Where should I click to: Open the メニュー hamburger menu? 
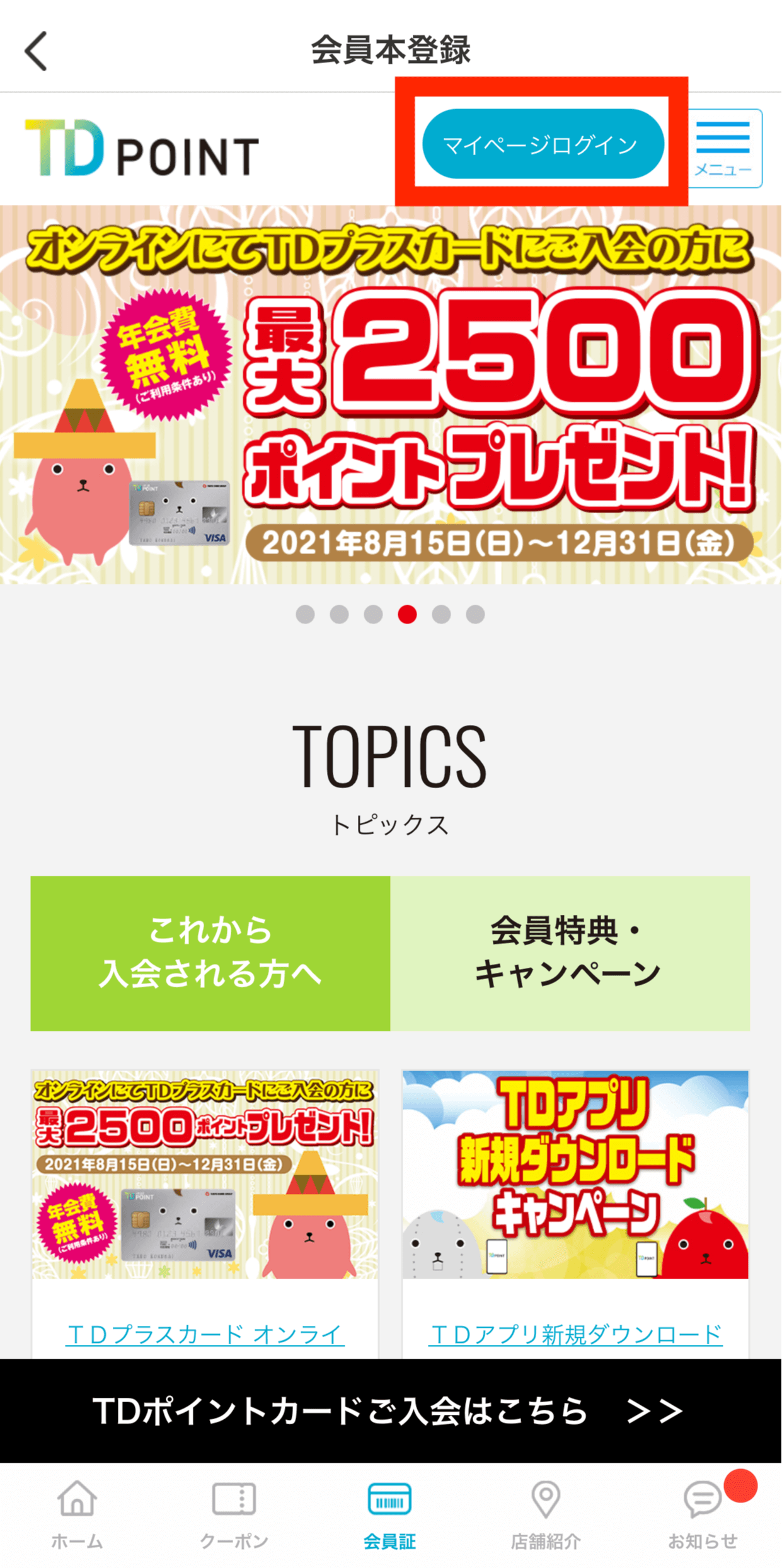tap(723, 148)
